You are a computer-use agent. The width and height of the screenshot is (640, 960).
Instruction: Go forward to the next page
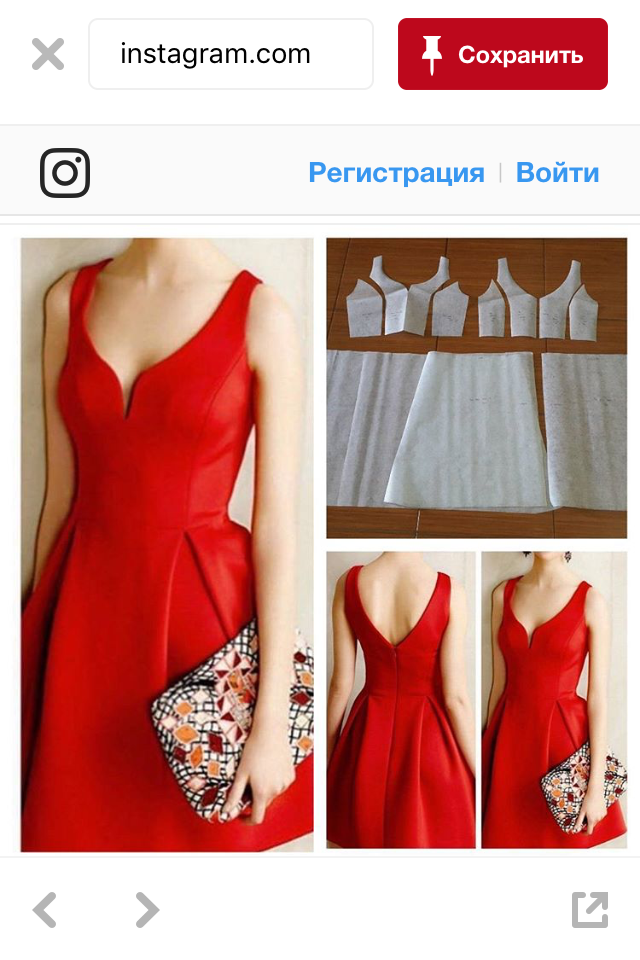pos(147,910)
